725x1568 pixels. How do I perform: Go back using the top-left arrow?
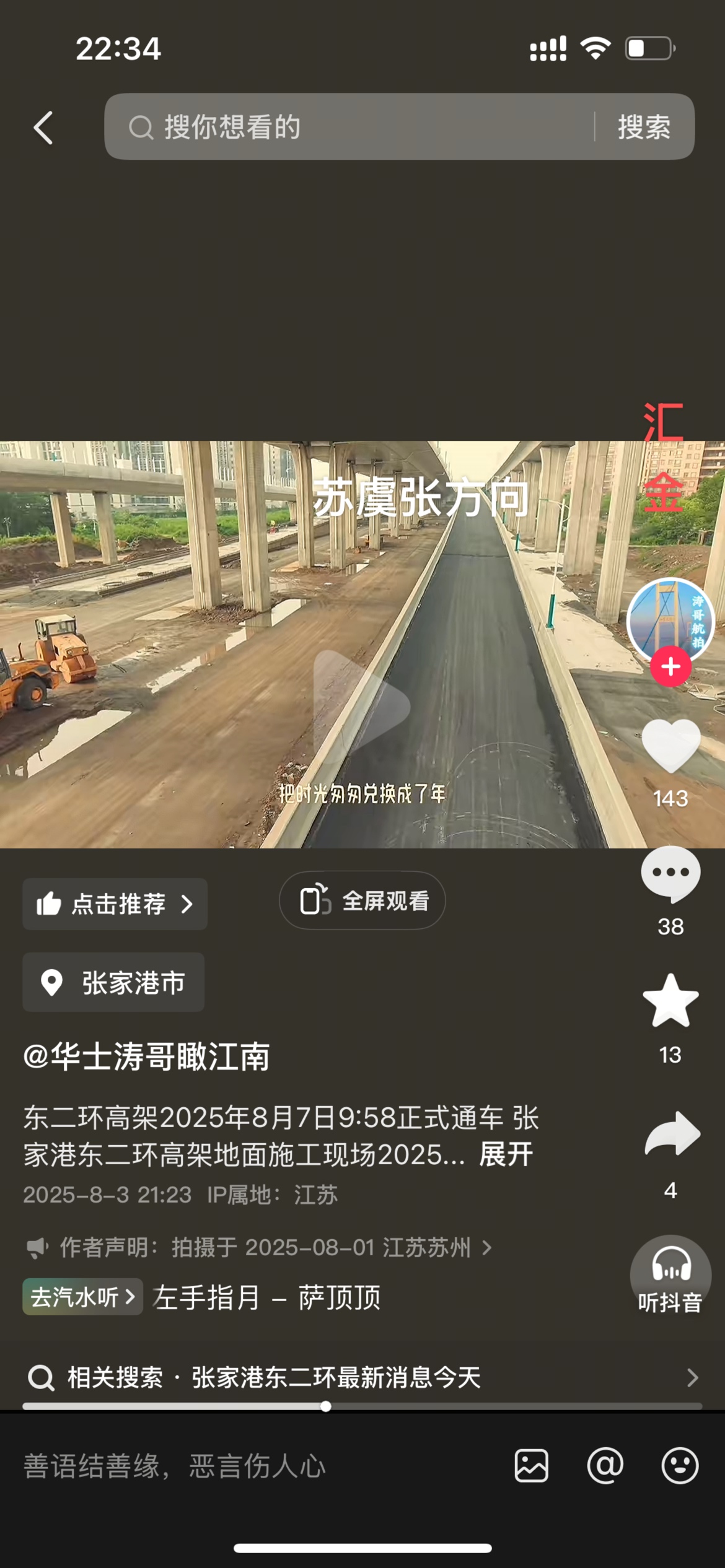pyautogui.click(x=43, y=128)
